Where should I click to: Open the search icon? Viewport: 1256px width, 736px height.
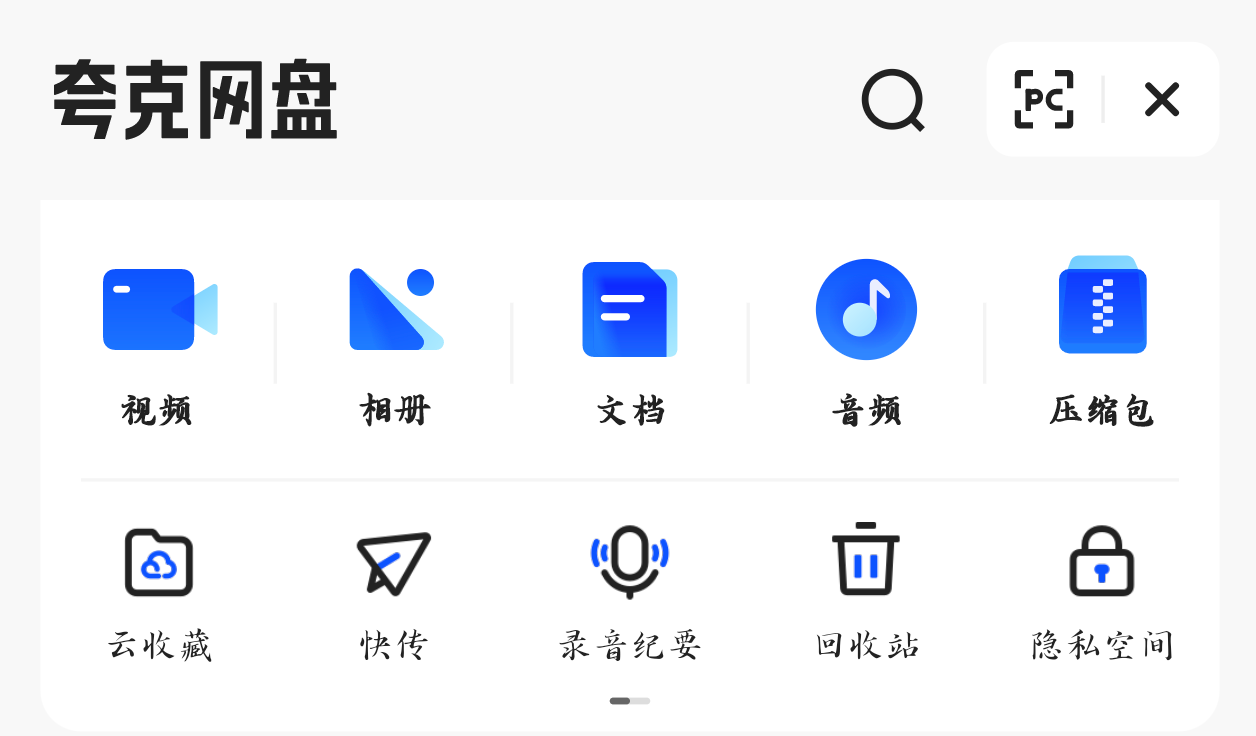click(x=892, y=100)
